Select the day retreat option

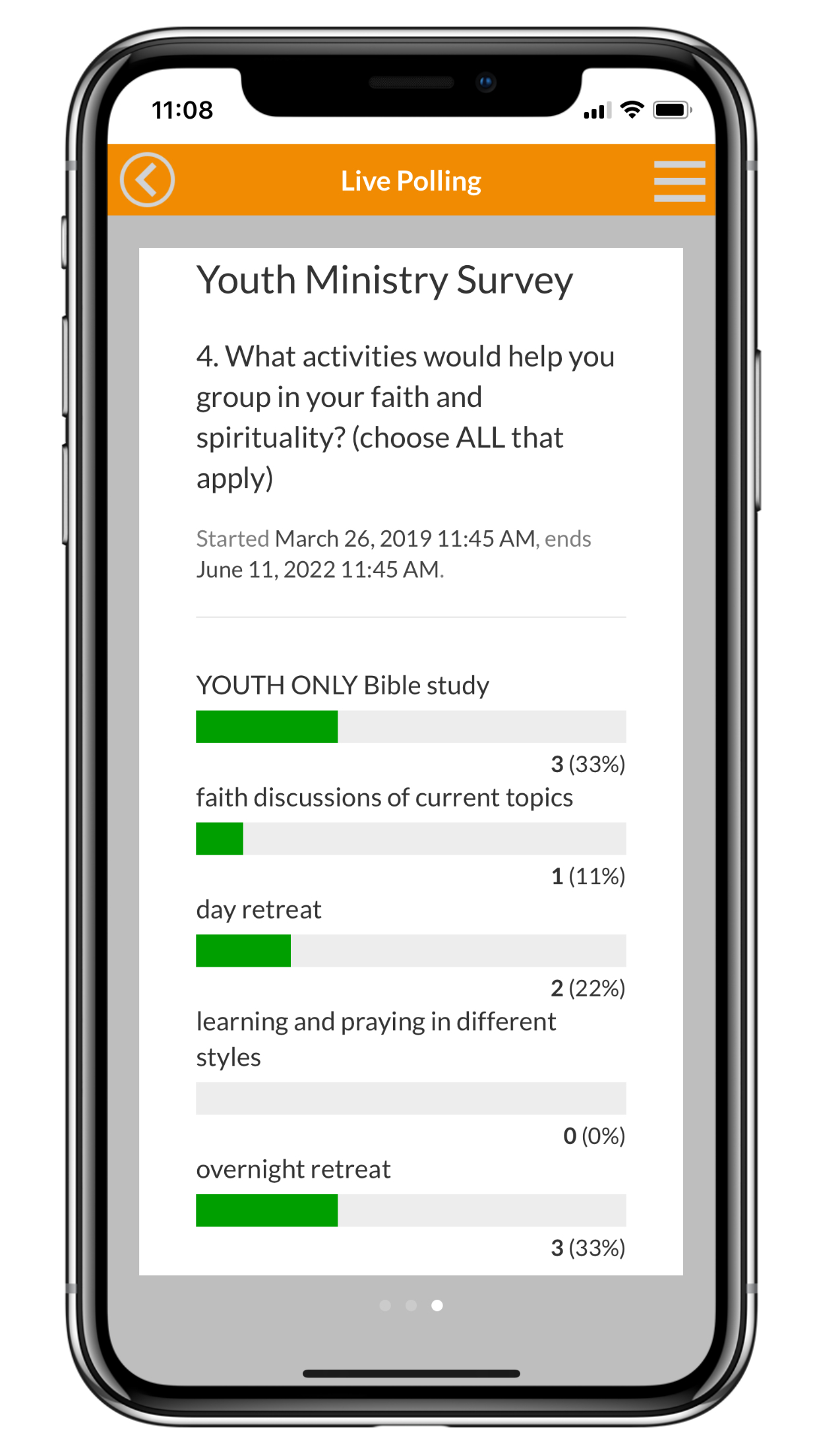[x=258, y=909]
